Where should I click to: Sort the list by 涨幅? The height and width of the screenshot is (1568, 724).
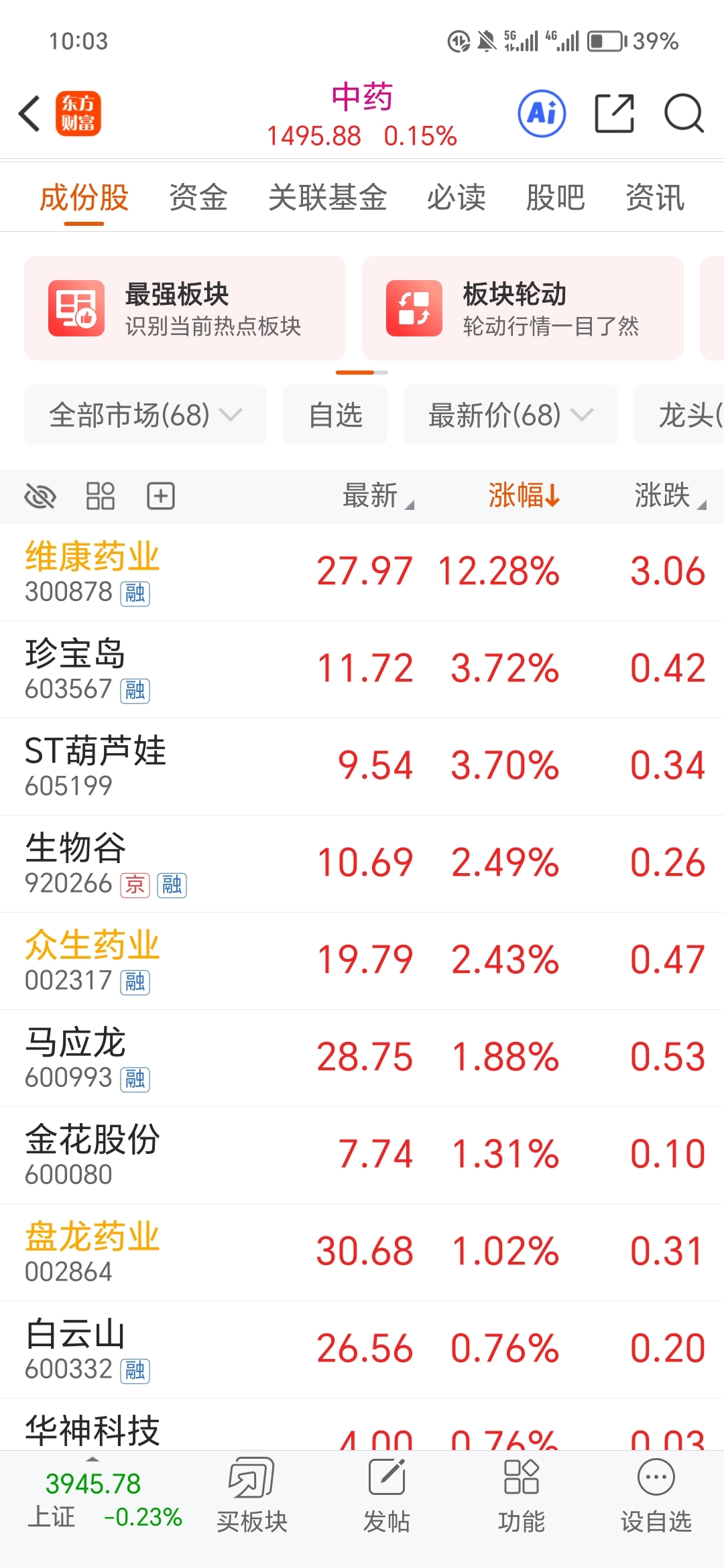tap(524, 496)
